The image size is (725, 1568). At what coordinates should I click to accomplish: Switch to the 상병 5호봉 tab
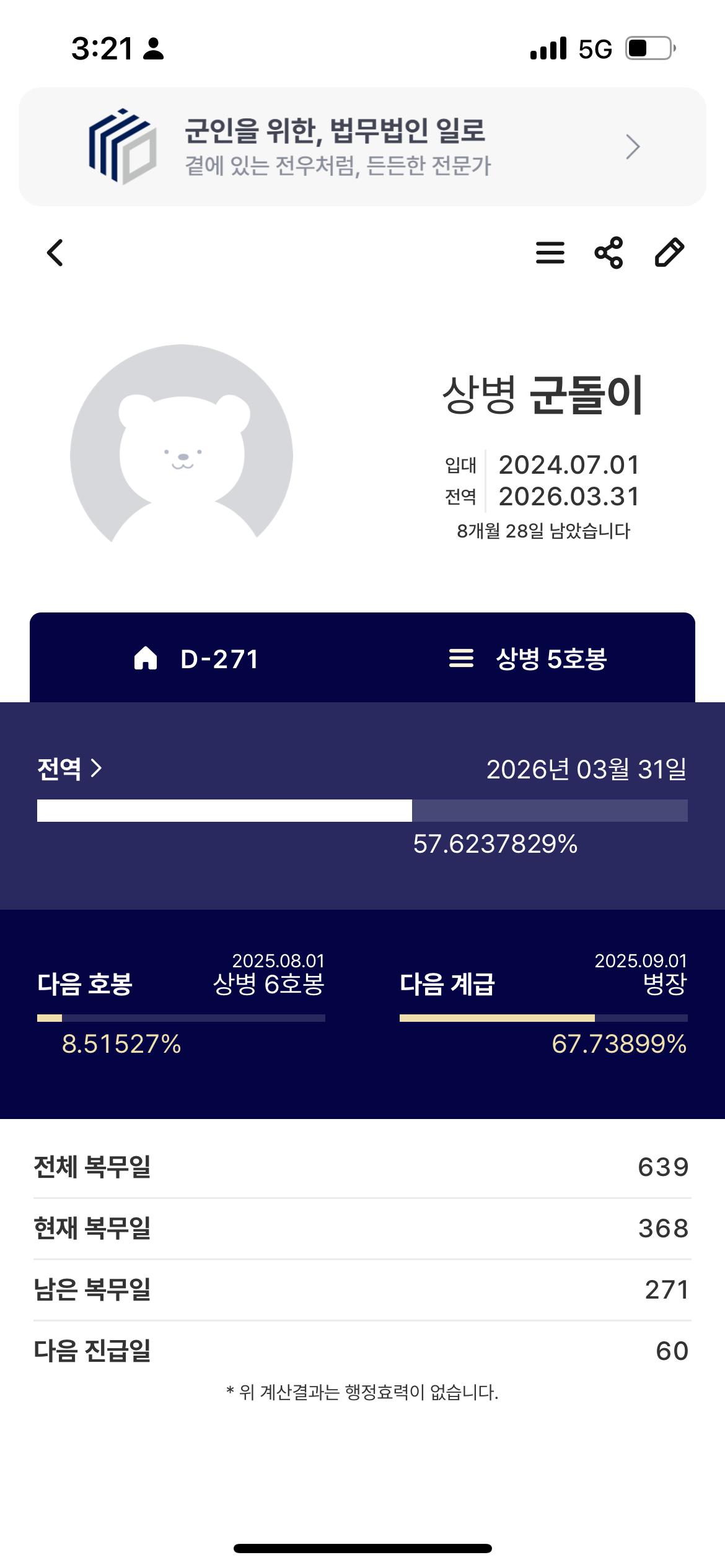[528, 659]
